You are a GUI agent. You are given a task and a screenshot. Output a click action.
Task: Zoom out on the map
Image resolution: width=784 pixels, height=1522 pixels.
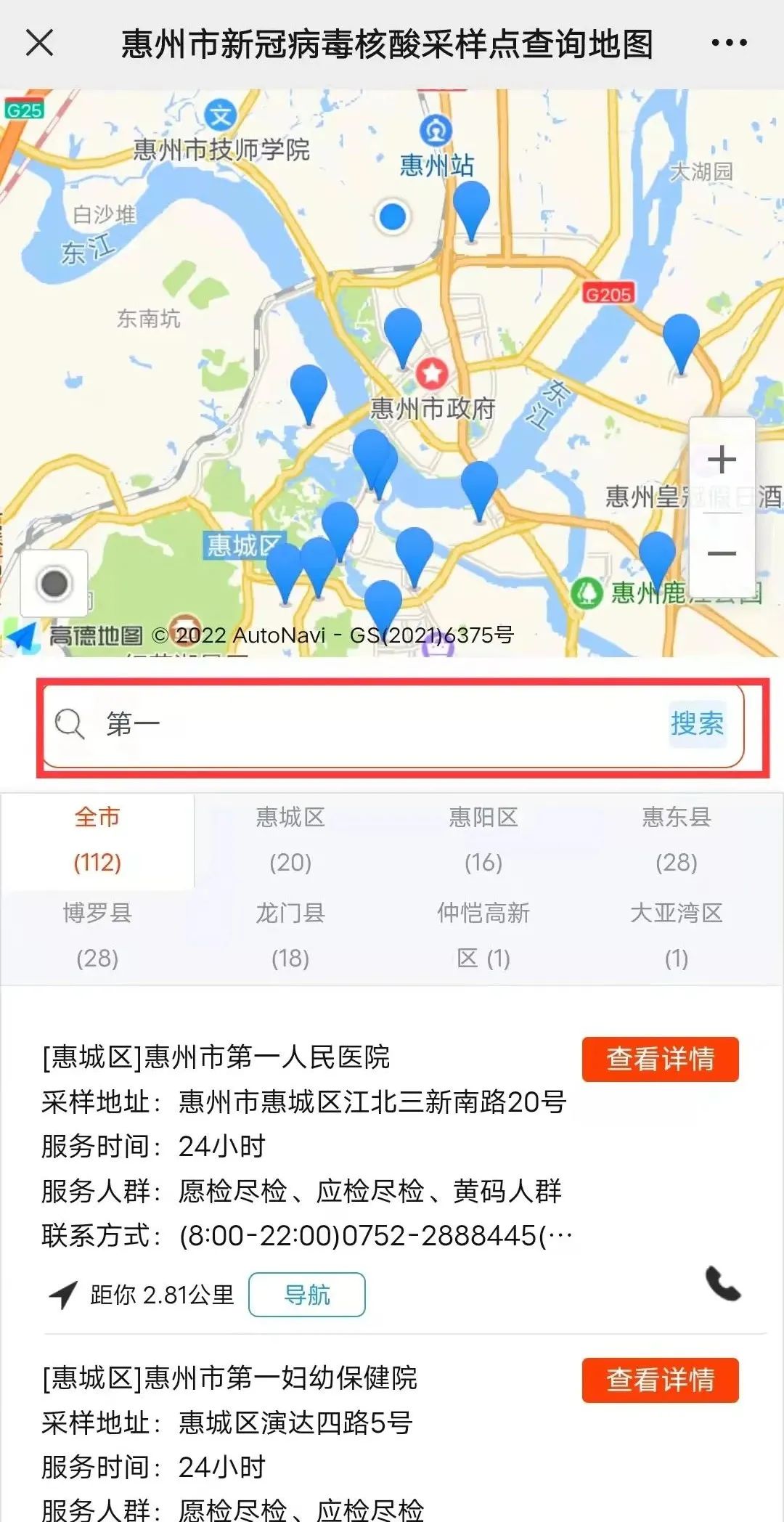coord(722,554)
